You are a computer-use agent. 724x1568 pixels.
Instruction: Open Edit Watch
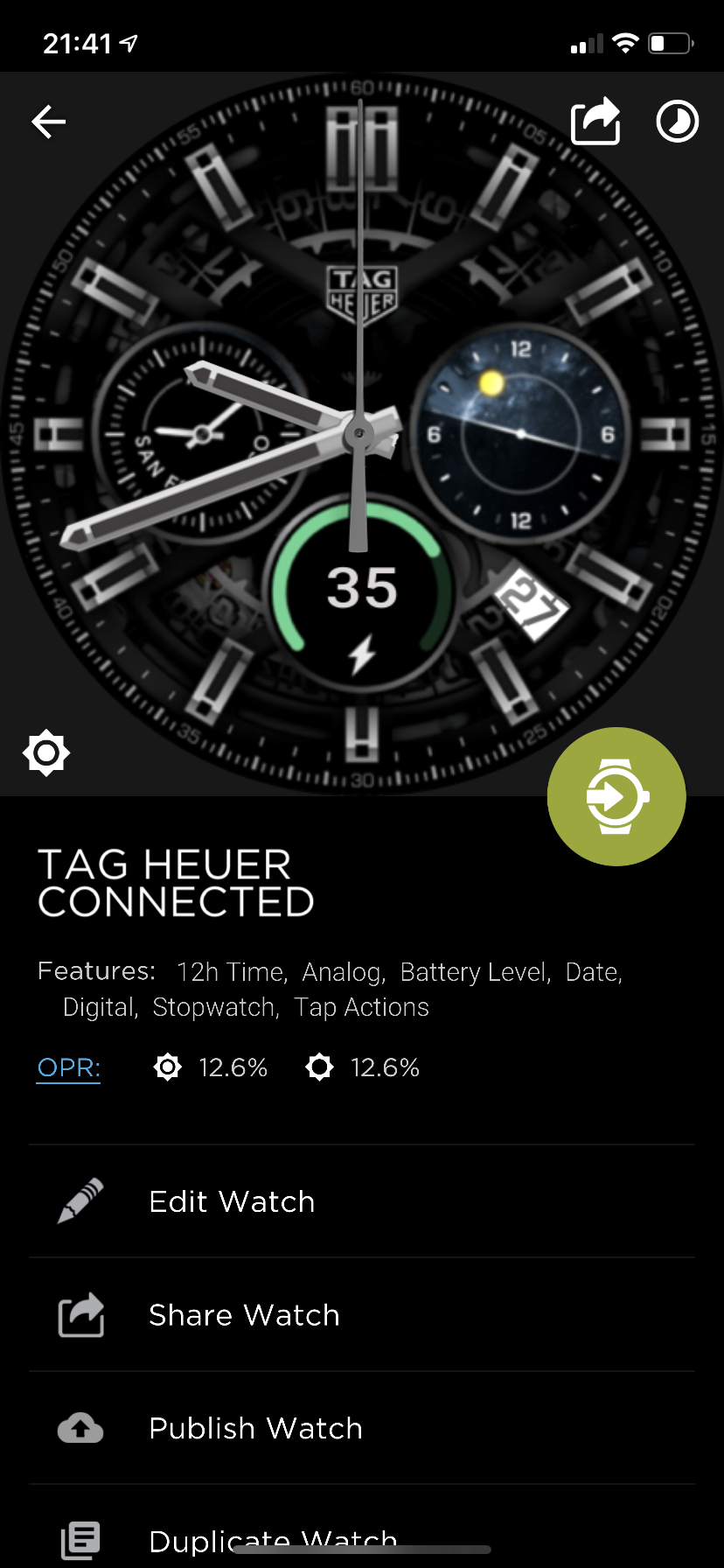362,1201
